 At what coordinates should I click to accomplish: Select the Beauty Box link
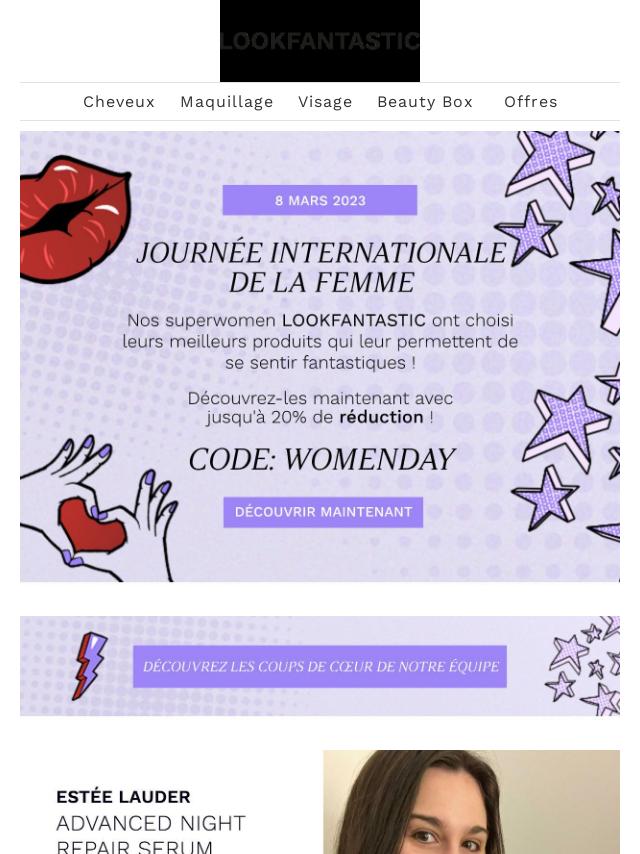click(424, 102)
